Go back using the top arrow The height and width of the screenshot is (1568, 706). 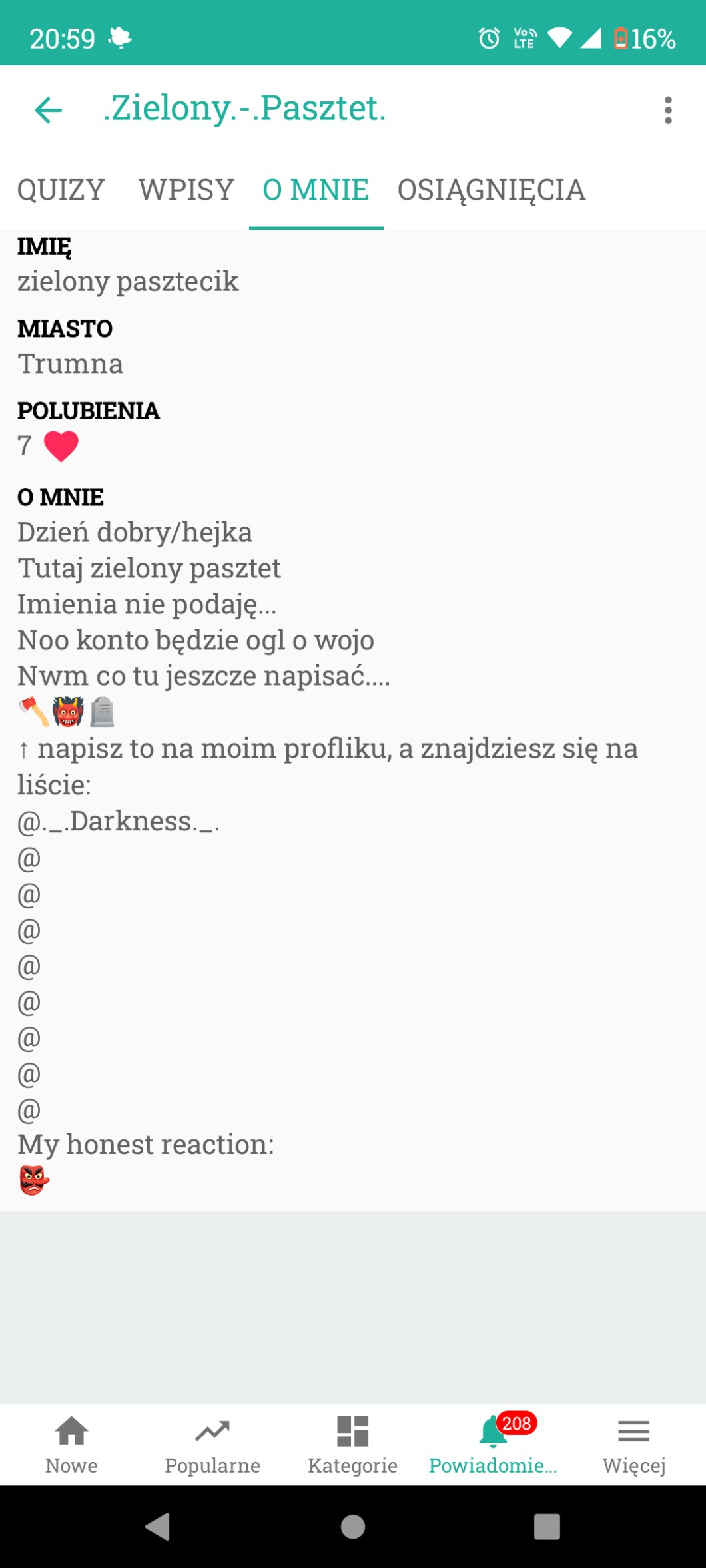pos(49,110)
